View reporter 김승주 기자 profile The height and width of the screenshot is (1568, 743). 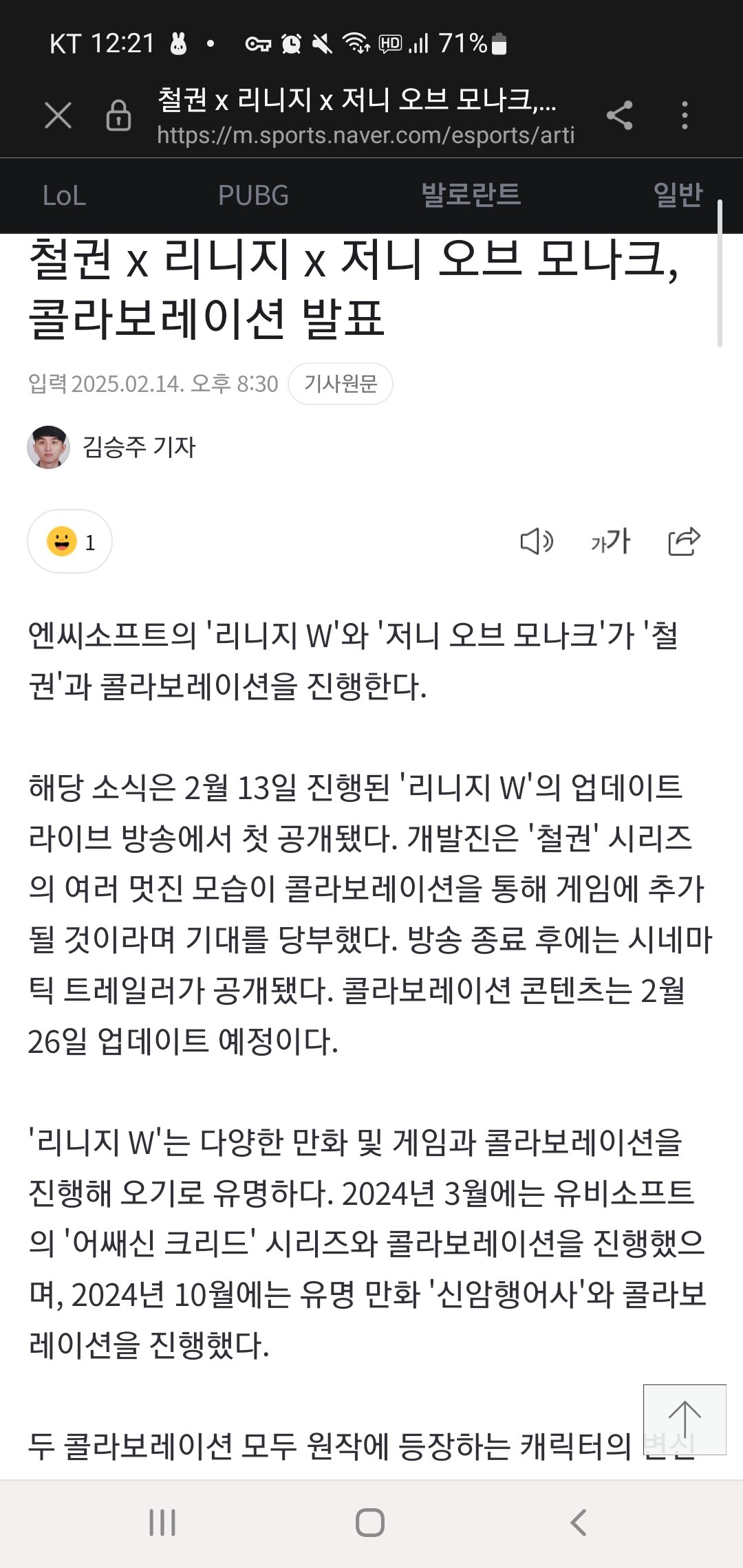[138, 447]
